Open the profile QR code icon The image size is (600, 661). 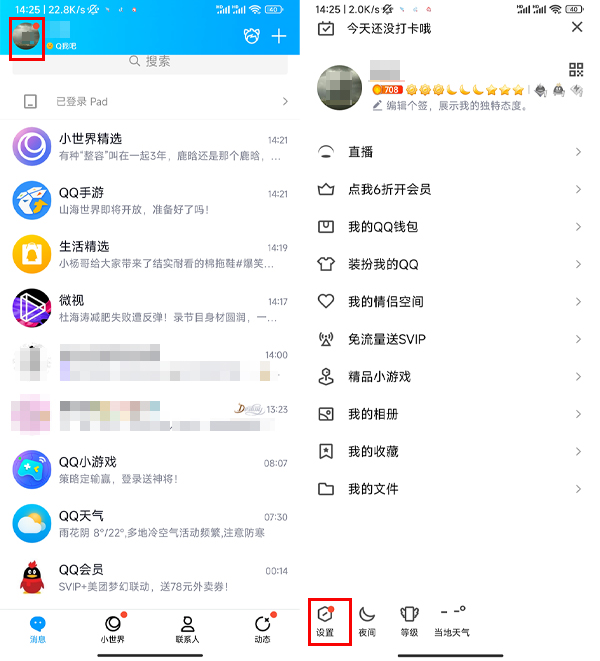tap(576, 69)
